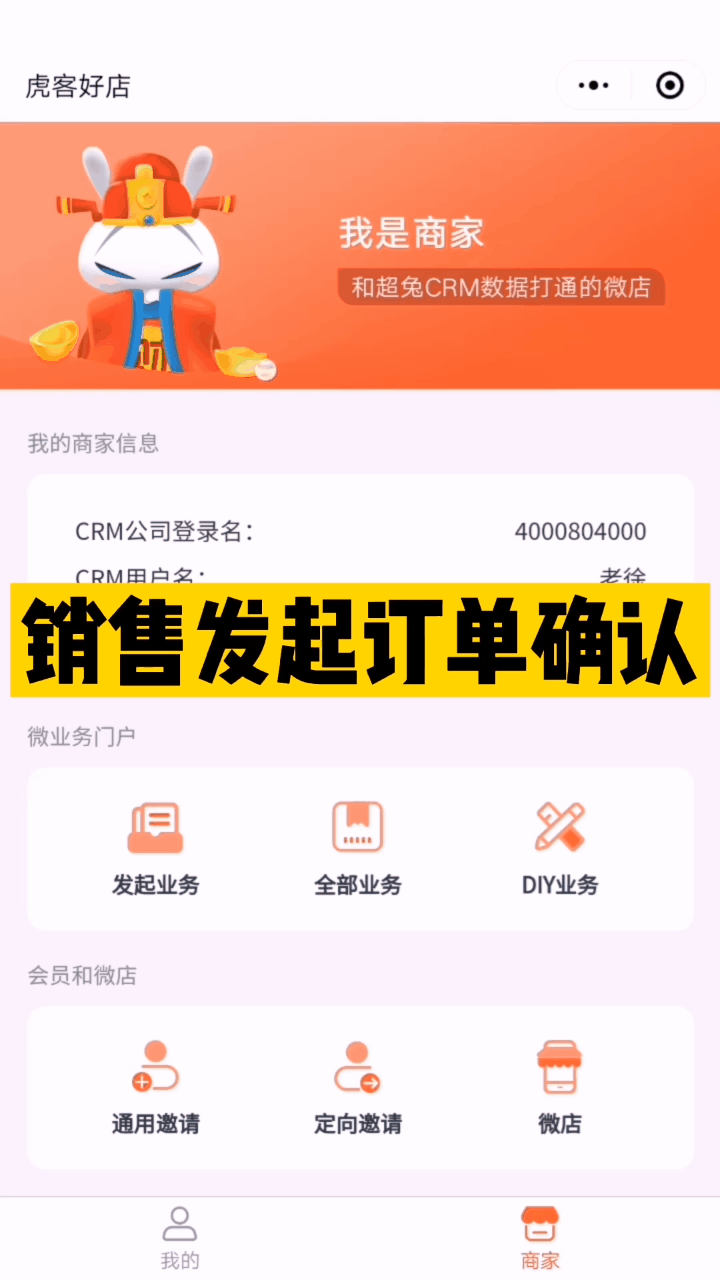720x1280 pixels.
Task: Open 微店
Action: click(x=560, y=1087)
